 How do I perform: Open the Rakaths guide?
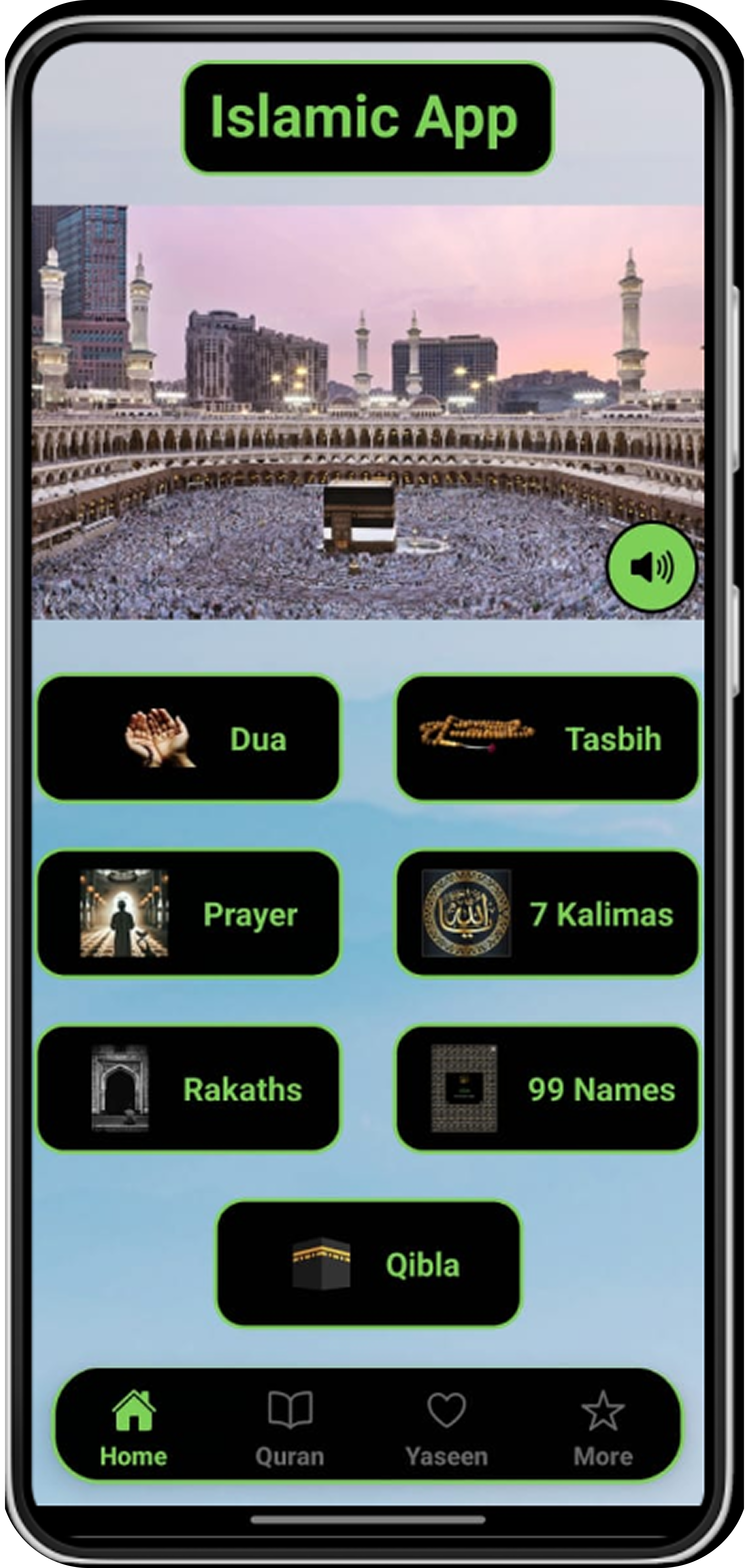pyautogui.click(x=189, y=1088)
